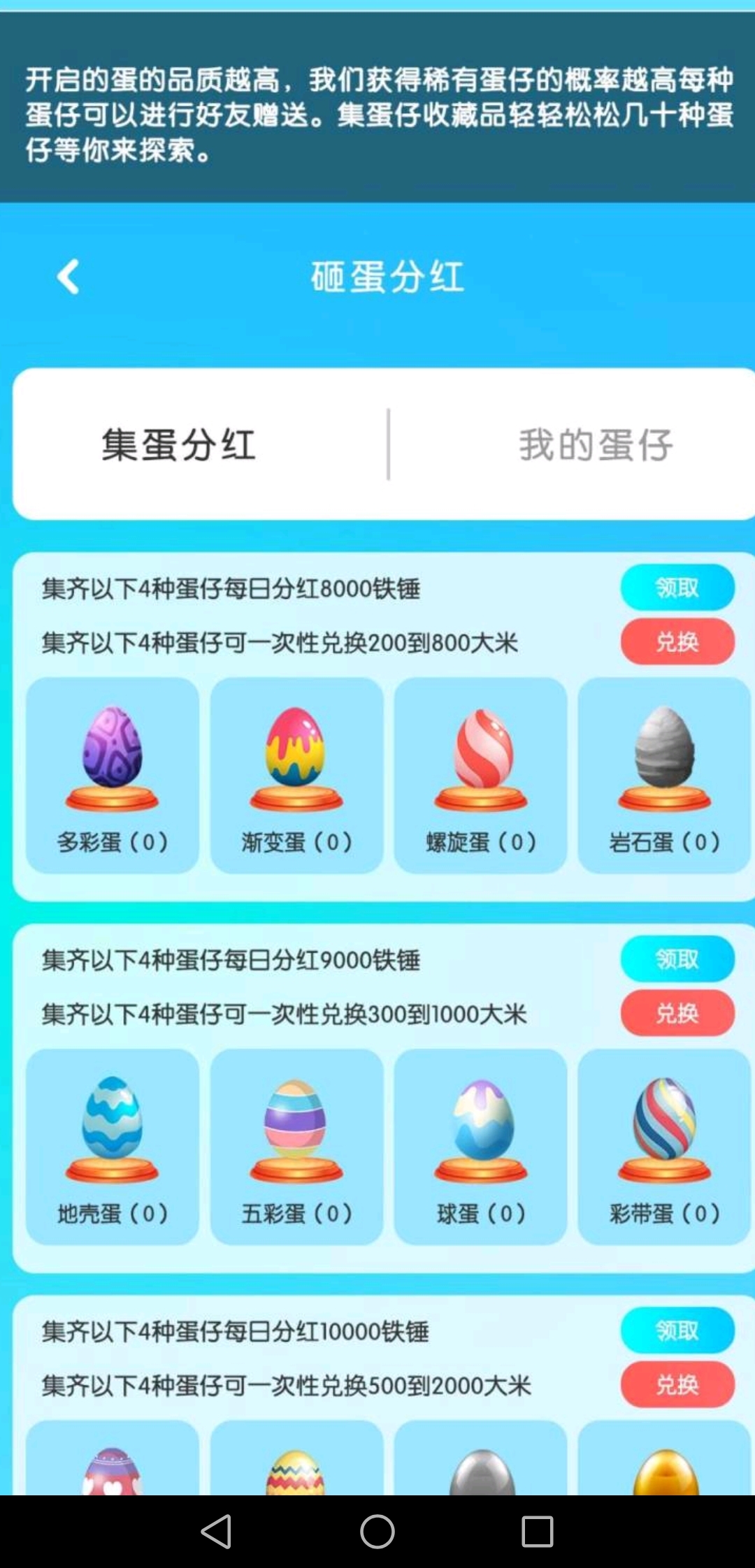Viewport: 755px width, 1568px height.
Task: Tap 兑换 for 500到2000大米
Action: coord(677,1384)
